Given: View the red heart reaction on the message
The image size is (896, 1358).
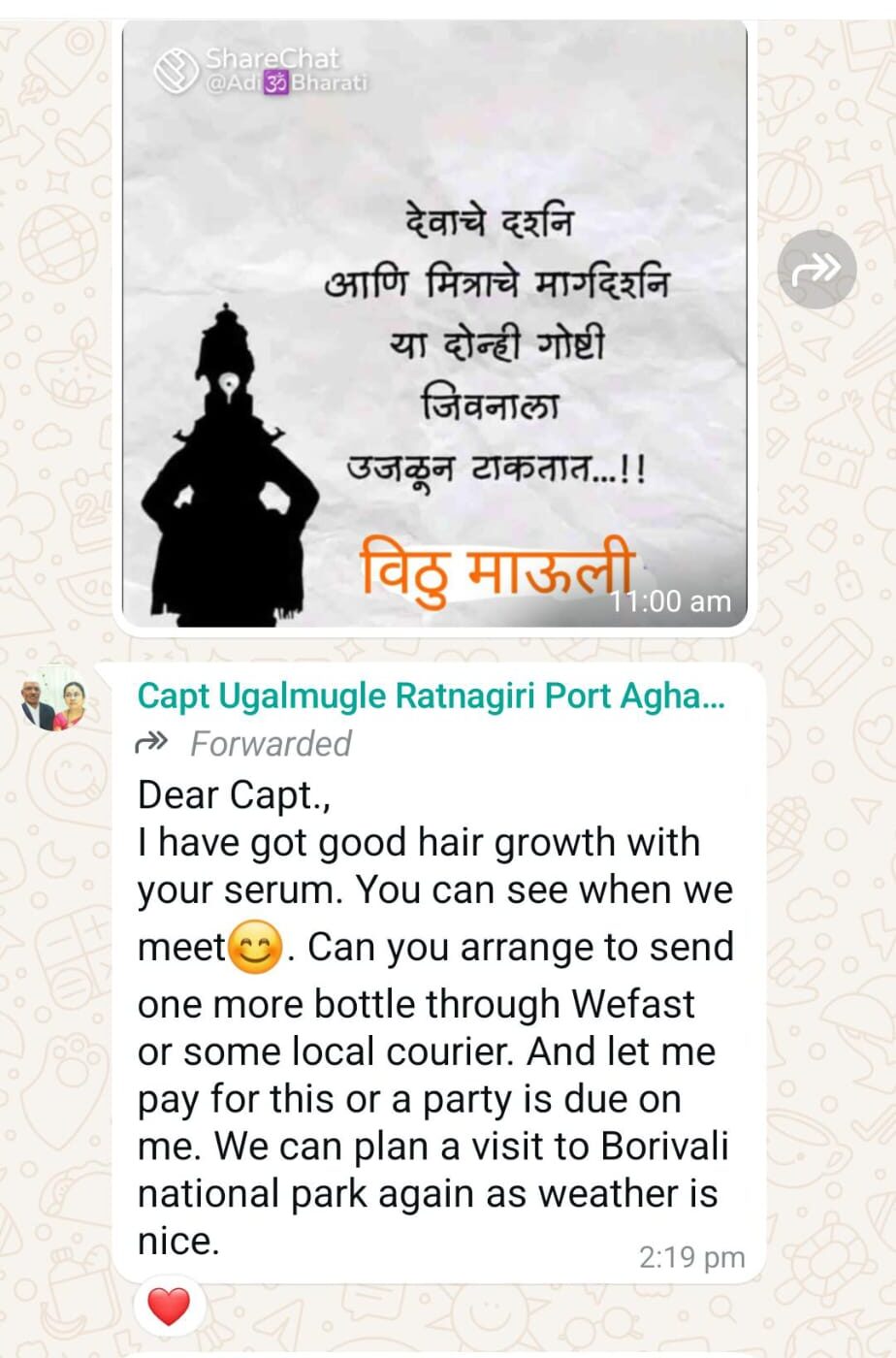Looking at the screenshot, I should (168, 1308).
